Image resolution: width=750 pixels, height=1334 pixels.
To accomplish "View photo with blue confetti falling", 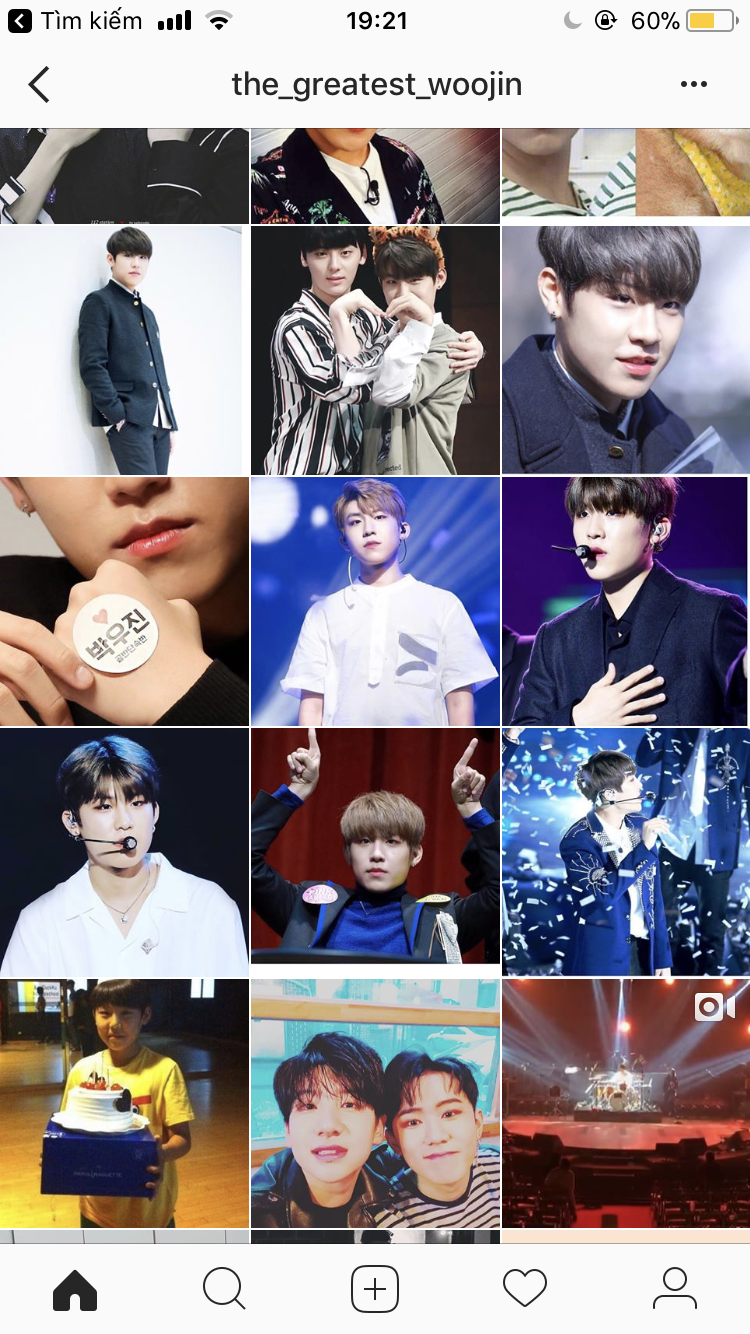I will pos(626,852).
